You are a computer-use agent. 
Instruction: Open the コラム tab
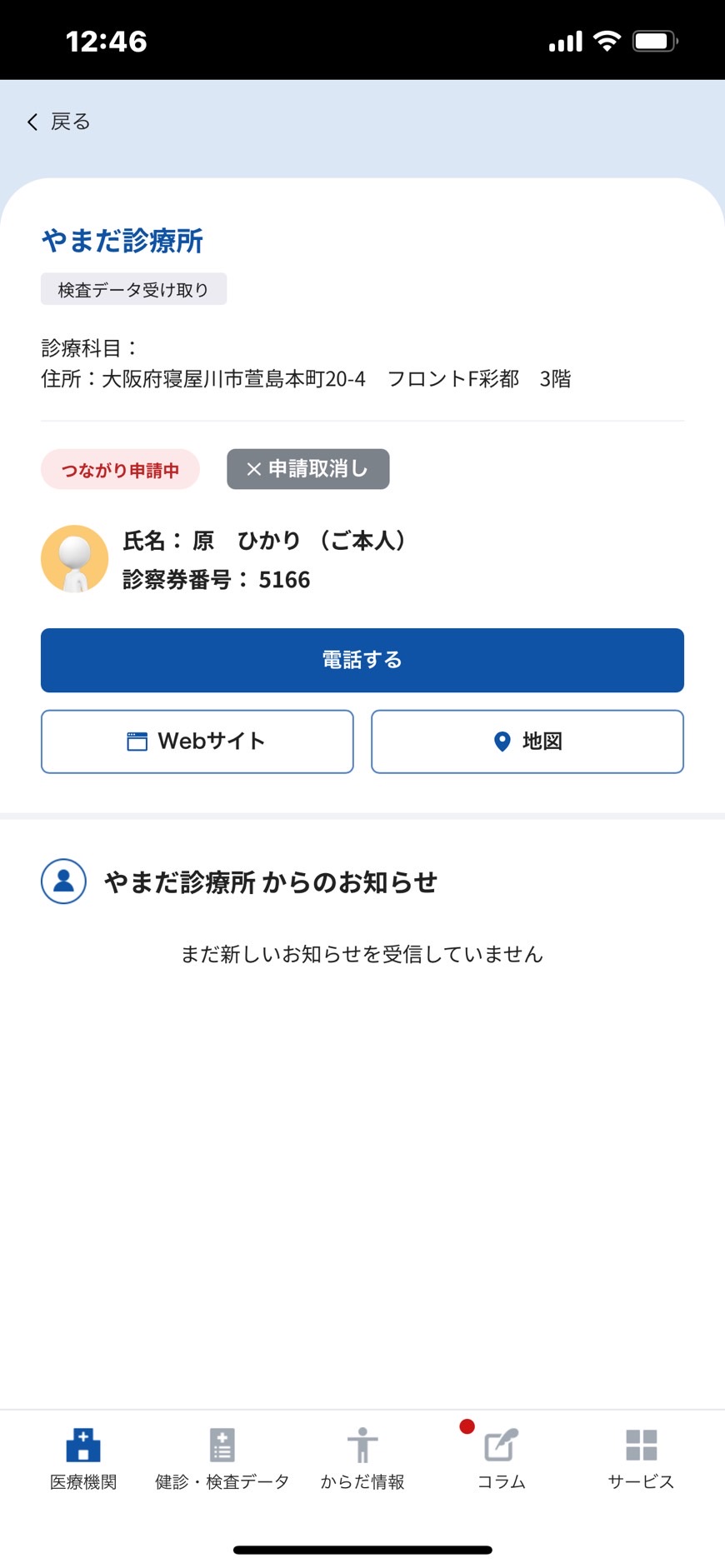coord(501,1458)
